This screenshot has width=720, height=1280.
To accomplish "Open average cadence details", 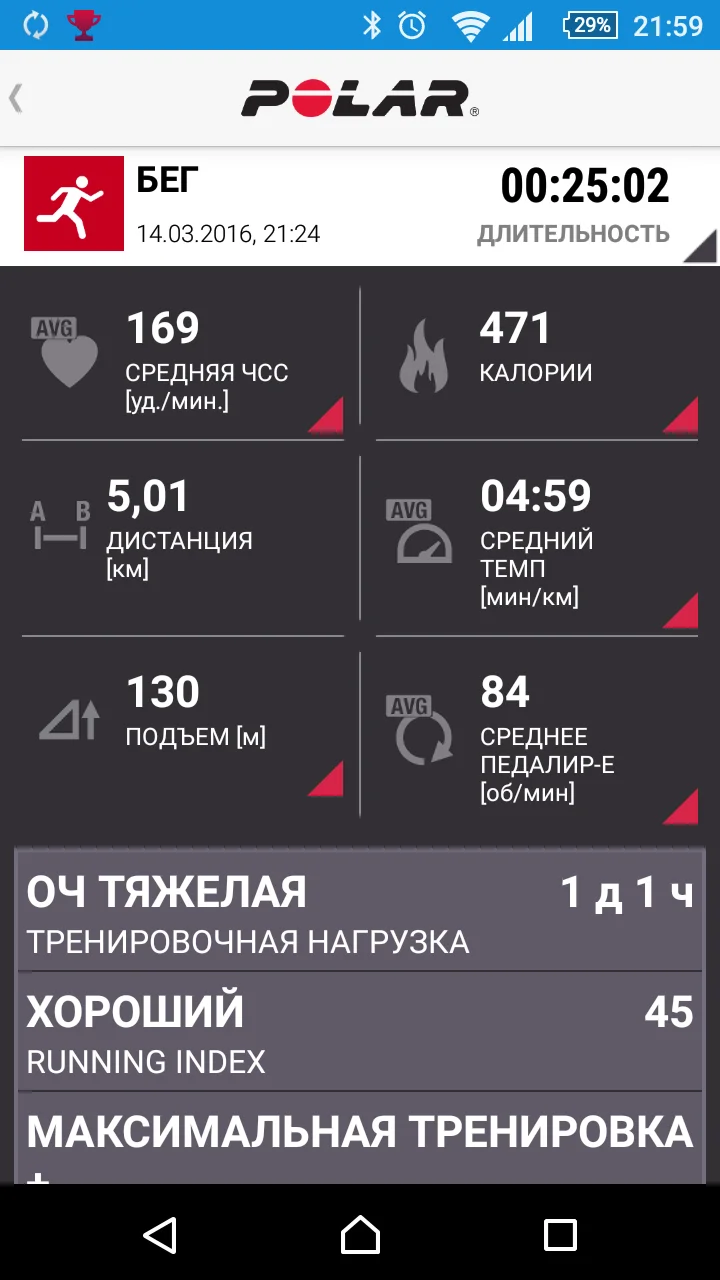I will pyautogui.click(x=537, y=738).
